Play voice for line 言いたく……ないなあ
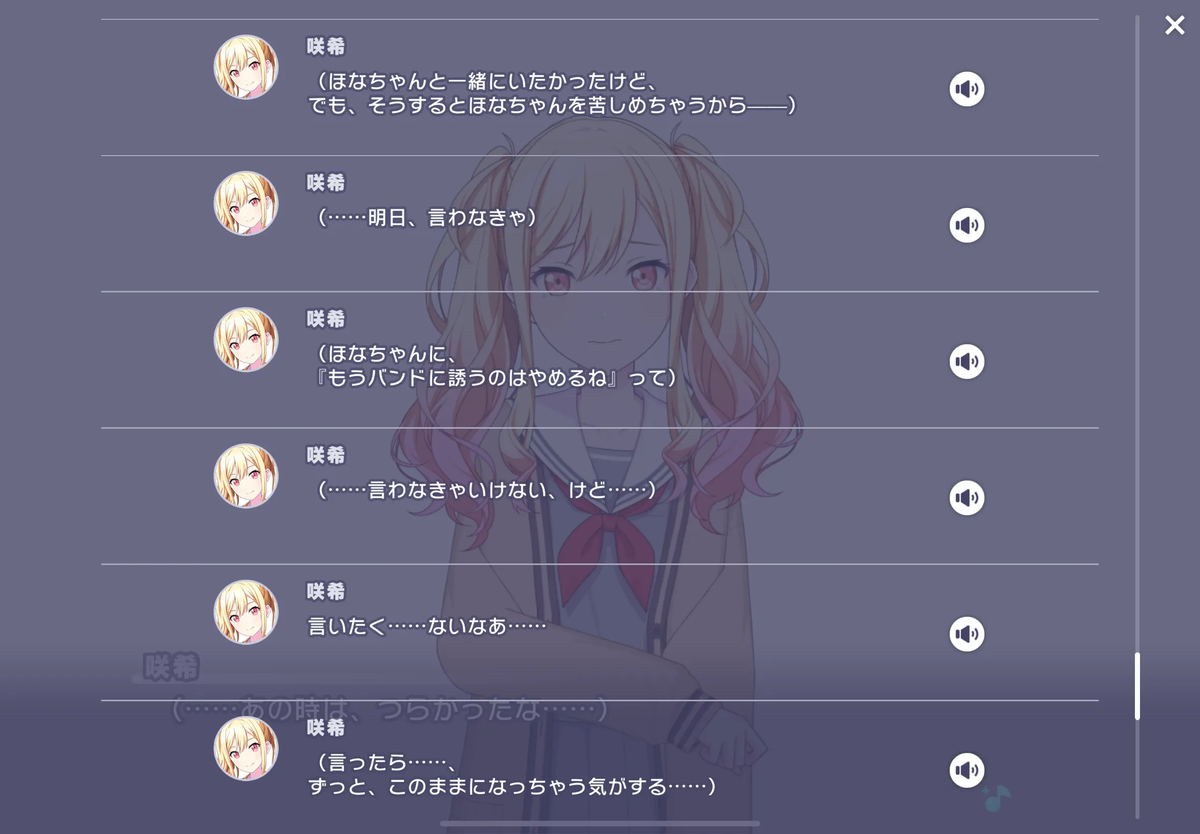The height and width of the screenshot is (834, 1200). tap(966, 633)
